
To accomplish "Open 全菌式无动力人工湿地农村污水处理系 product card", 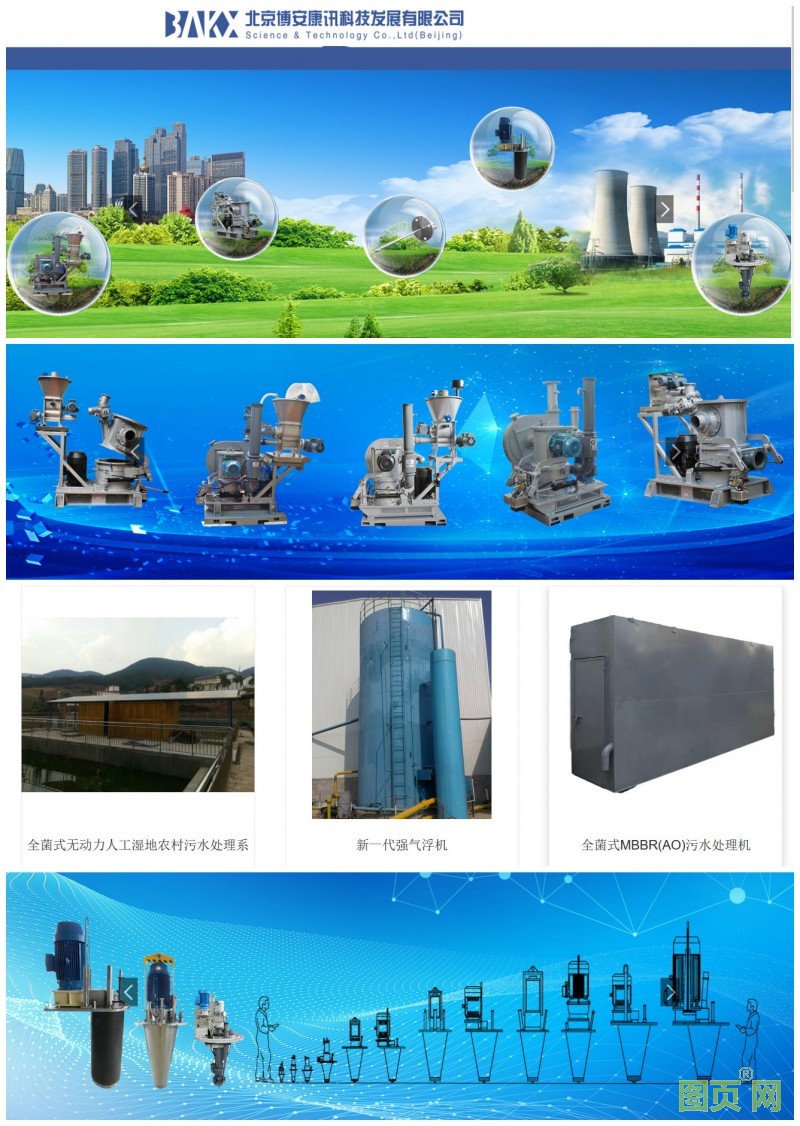I will (138, 704).
